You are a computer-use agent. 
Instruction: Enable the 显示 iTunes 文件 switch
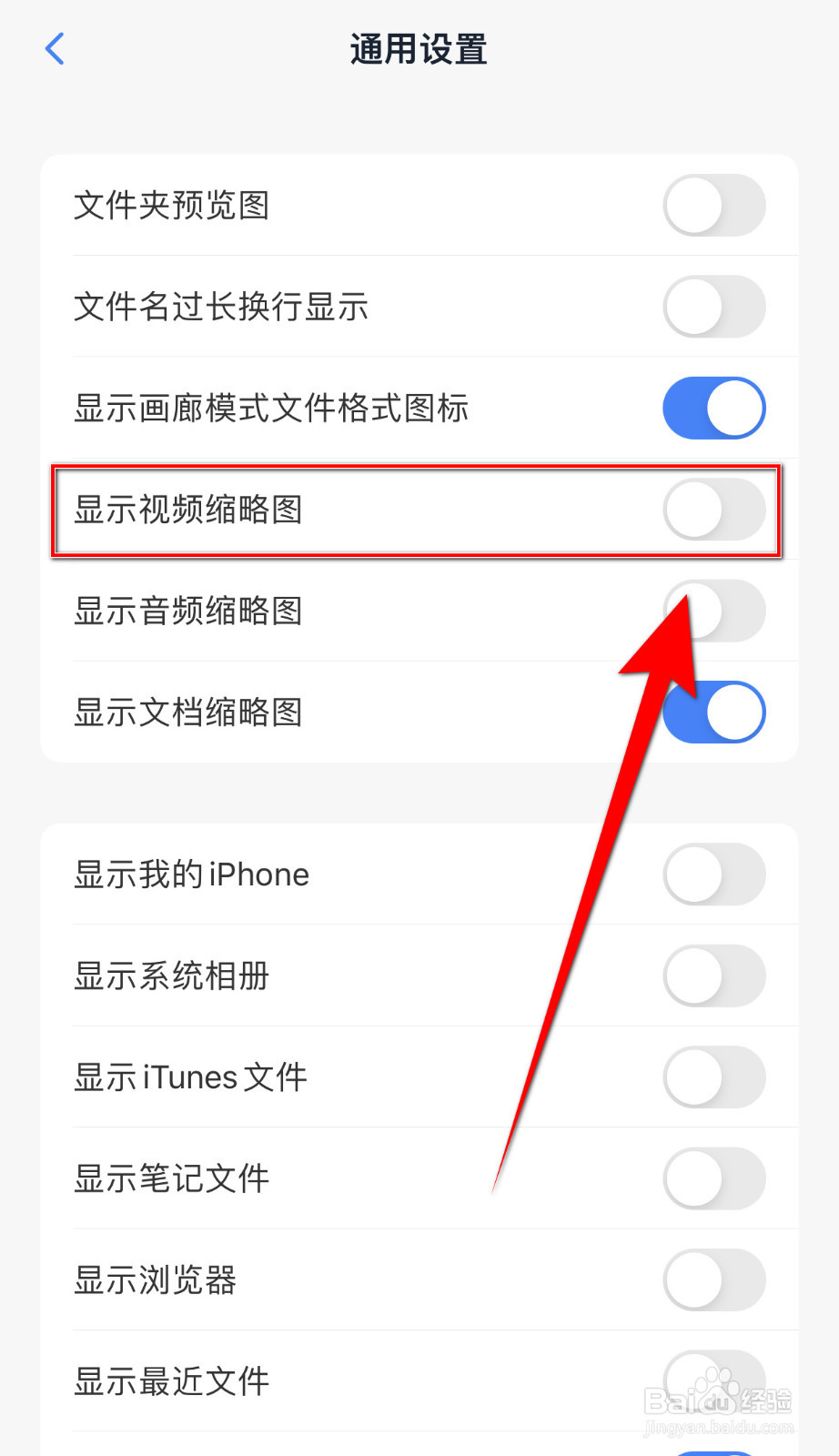point(714,1077)
